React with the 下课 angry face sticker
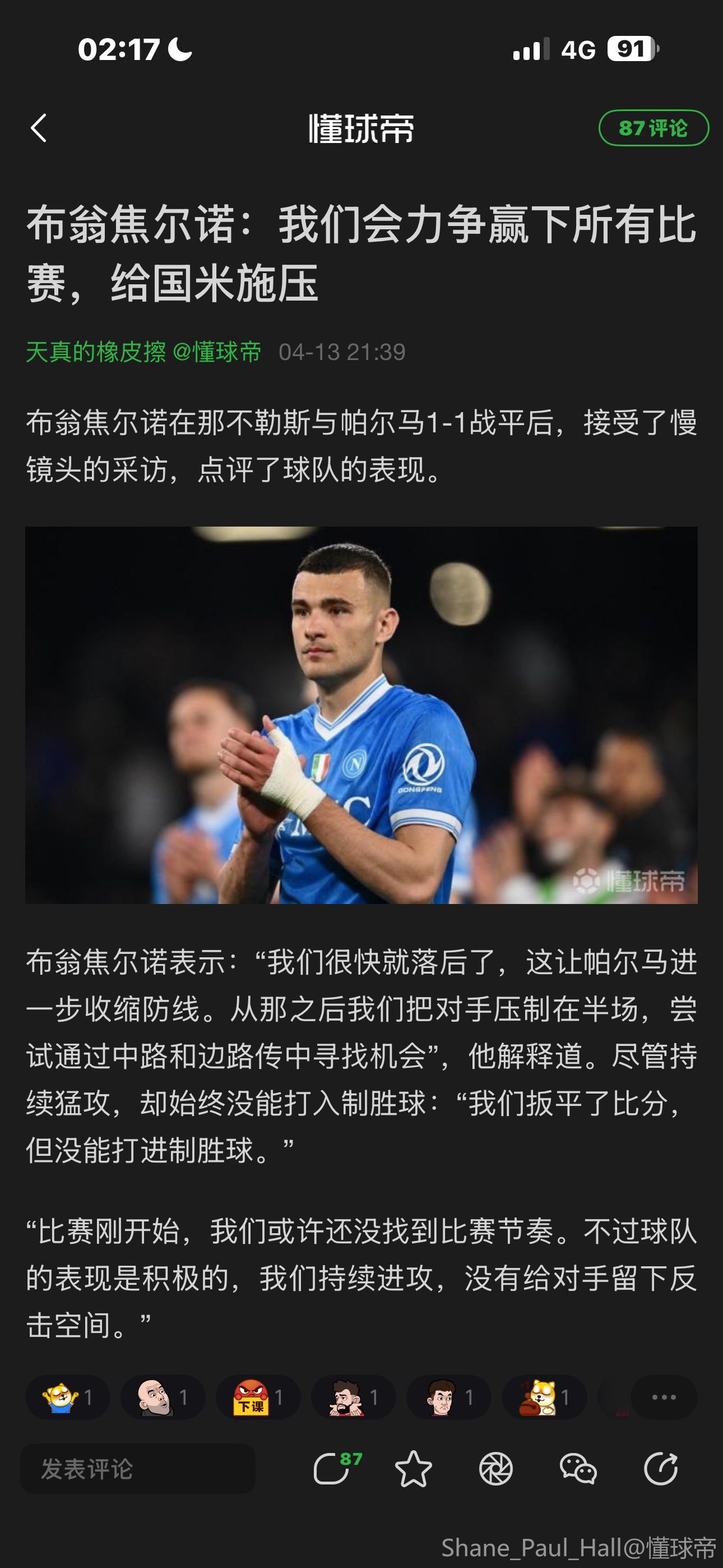The height and width of the screenshot is (1568, 723). pos(258,1397)
